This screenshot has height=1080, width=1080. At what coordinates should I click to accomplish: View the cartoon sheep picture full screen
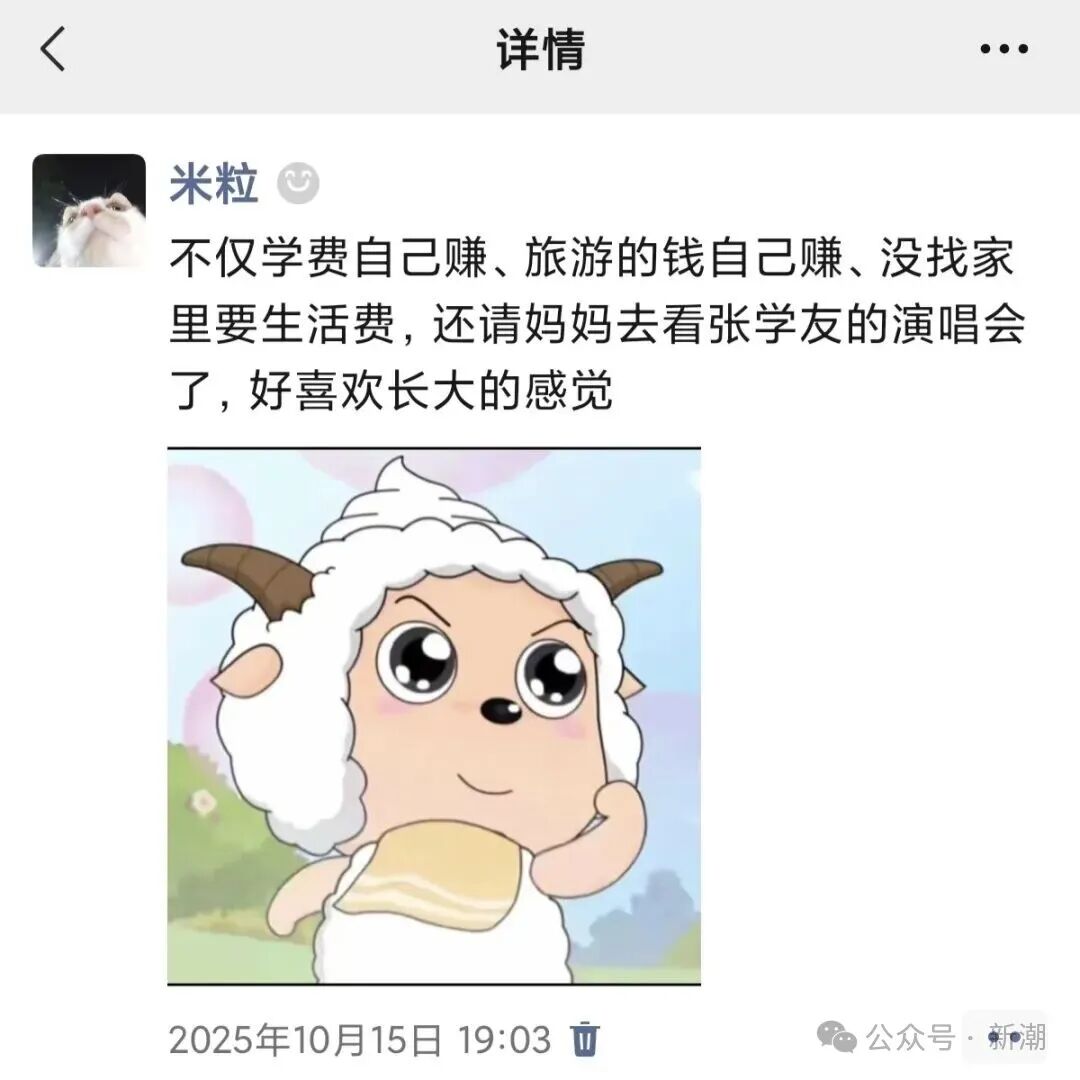[x=434, y=716]
